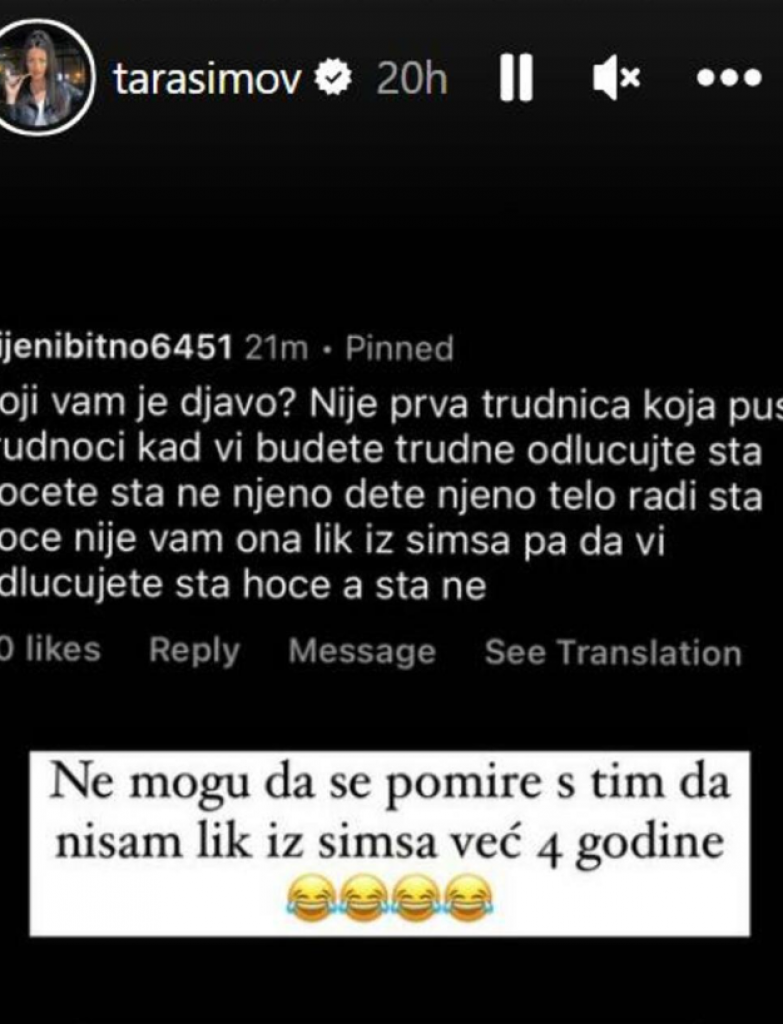Pause the story playback
The image size is (783, 1024).
pyautogui.click(x=516, y=80)
